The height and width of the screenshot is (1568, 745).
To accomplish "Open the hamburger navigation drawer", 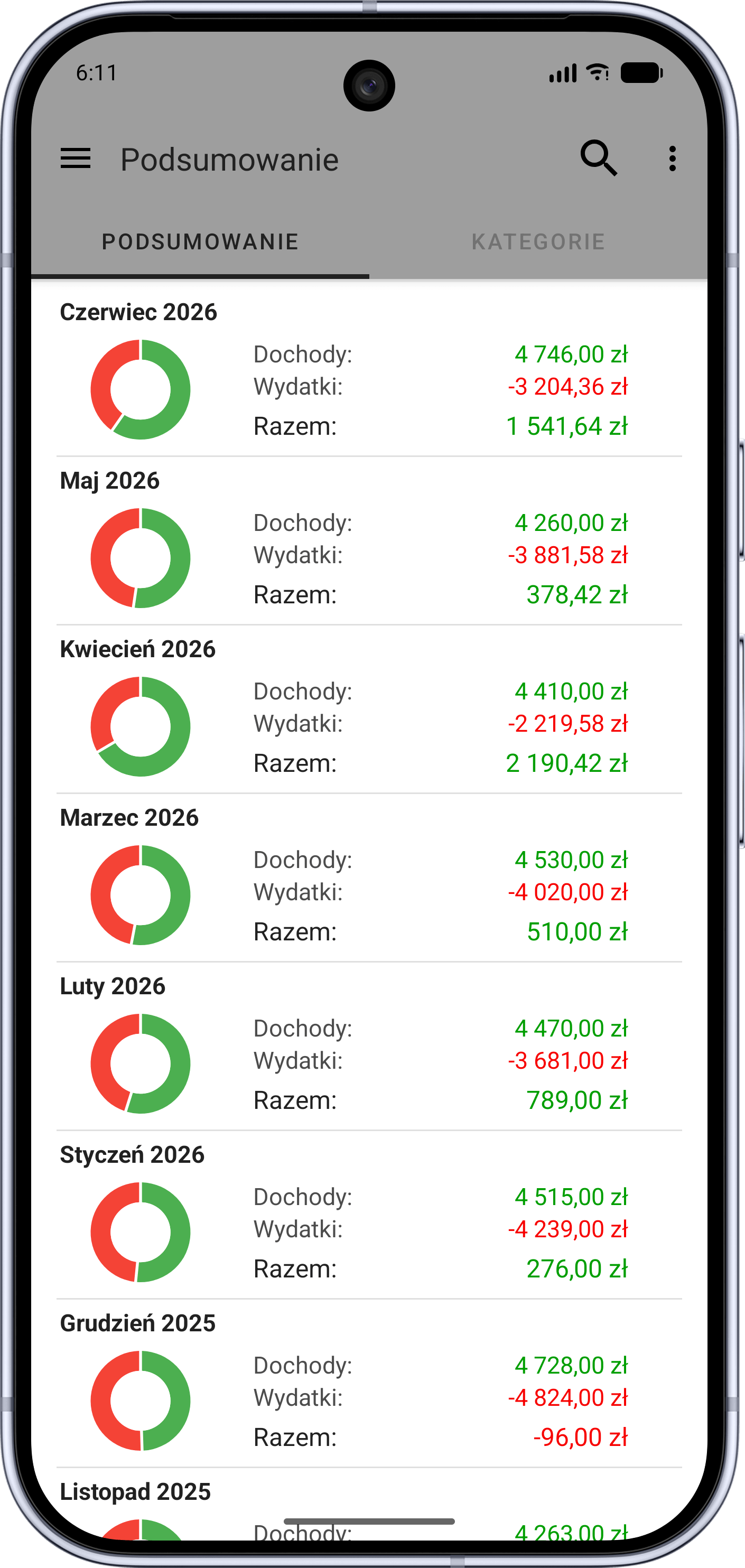I will click(76, 159).
